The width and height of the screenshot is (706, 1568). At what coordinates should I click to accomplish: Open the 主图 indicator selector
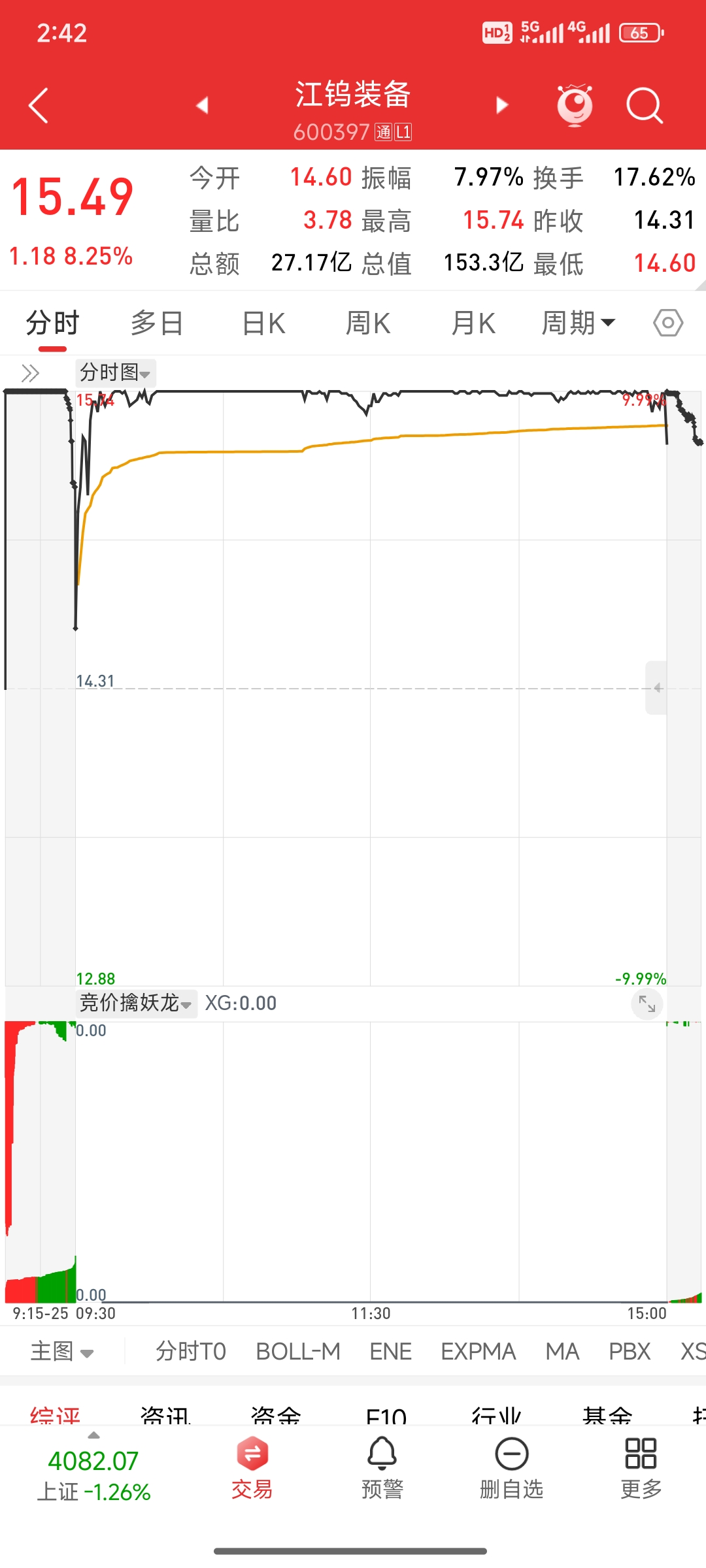coord(62,1351)
